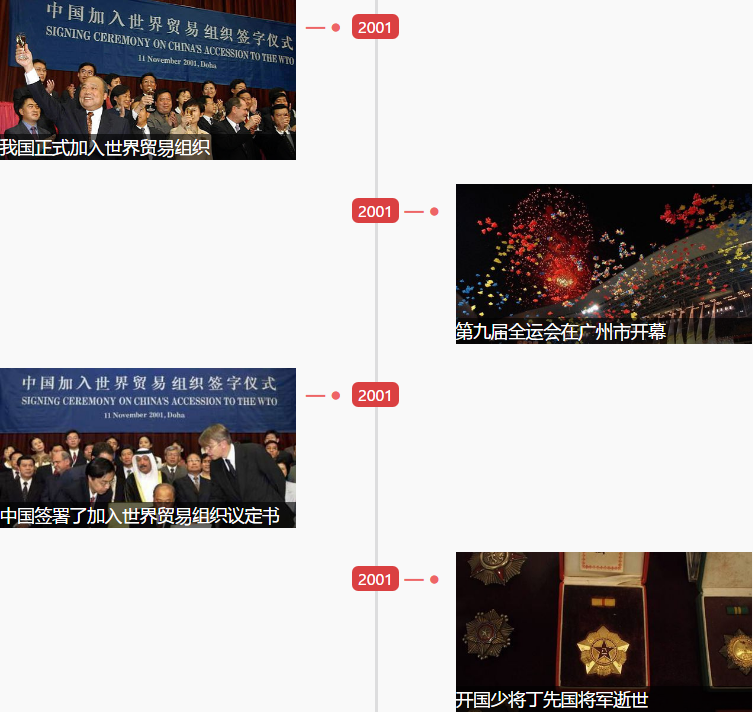Image resolution: width=753 pixels, height=712 pixels.
Task: Open the 中国签署了加入世界贸易组织议定书 event card
Action: coord(147,447)
